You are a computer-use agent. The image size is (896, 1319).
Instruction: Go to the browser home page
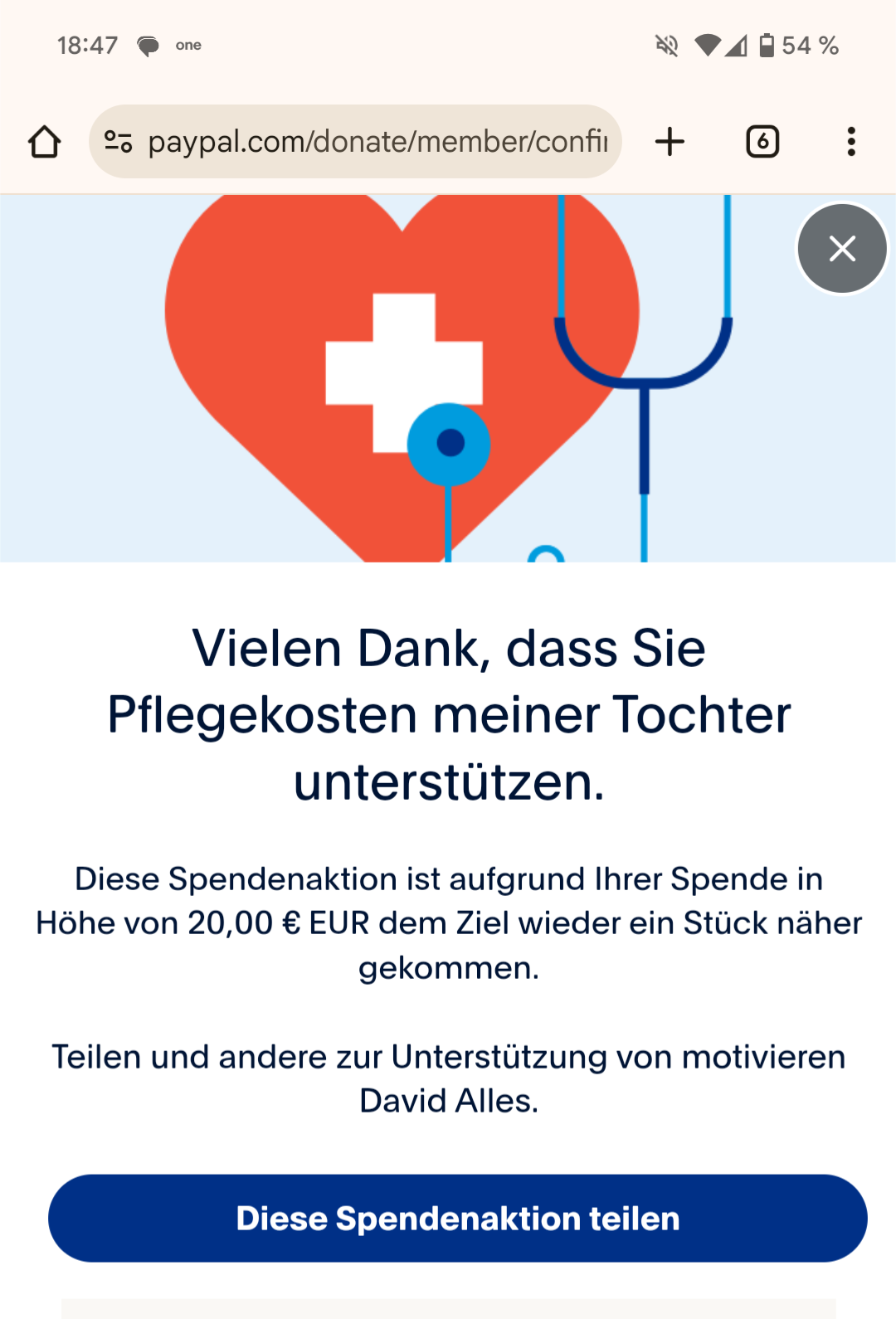pyautogui.click(x=45, y=142)
